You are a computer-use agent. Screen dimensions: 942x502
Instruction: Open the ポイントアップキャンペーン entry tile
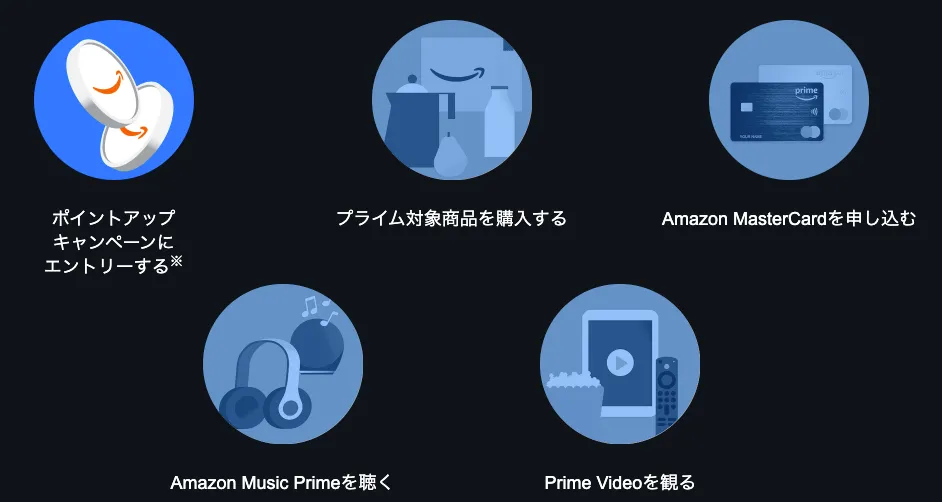point(114,100)
